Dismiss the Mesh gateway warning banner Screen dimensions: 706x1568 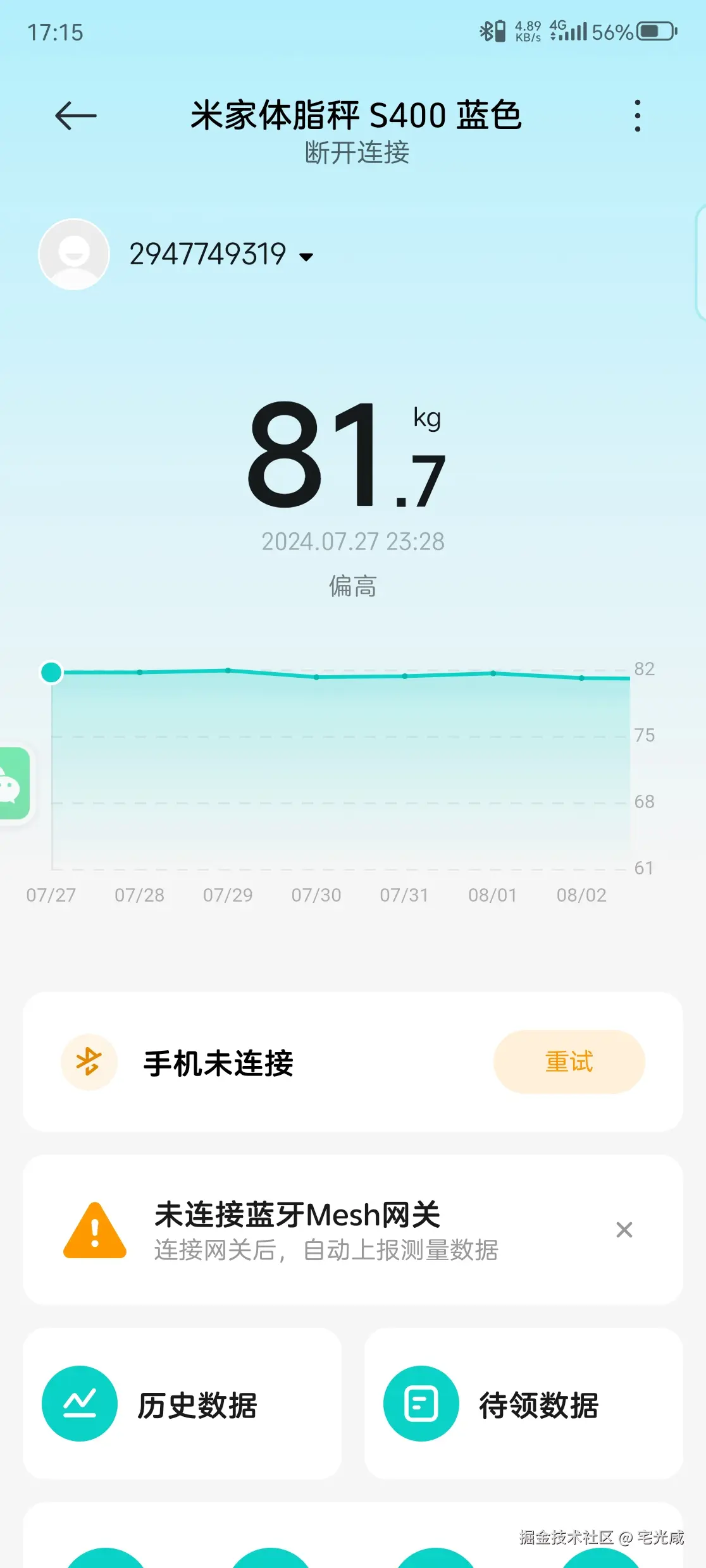point(624,1228)
